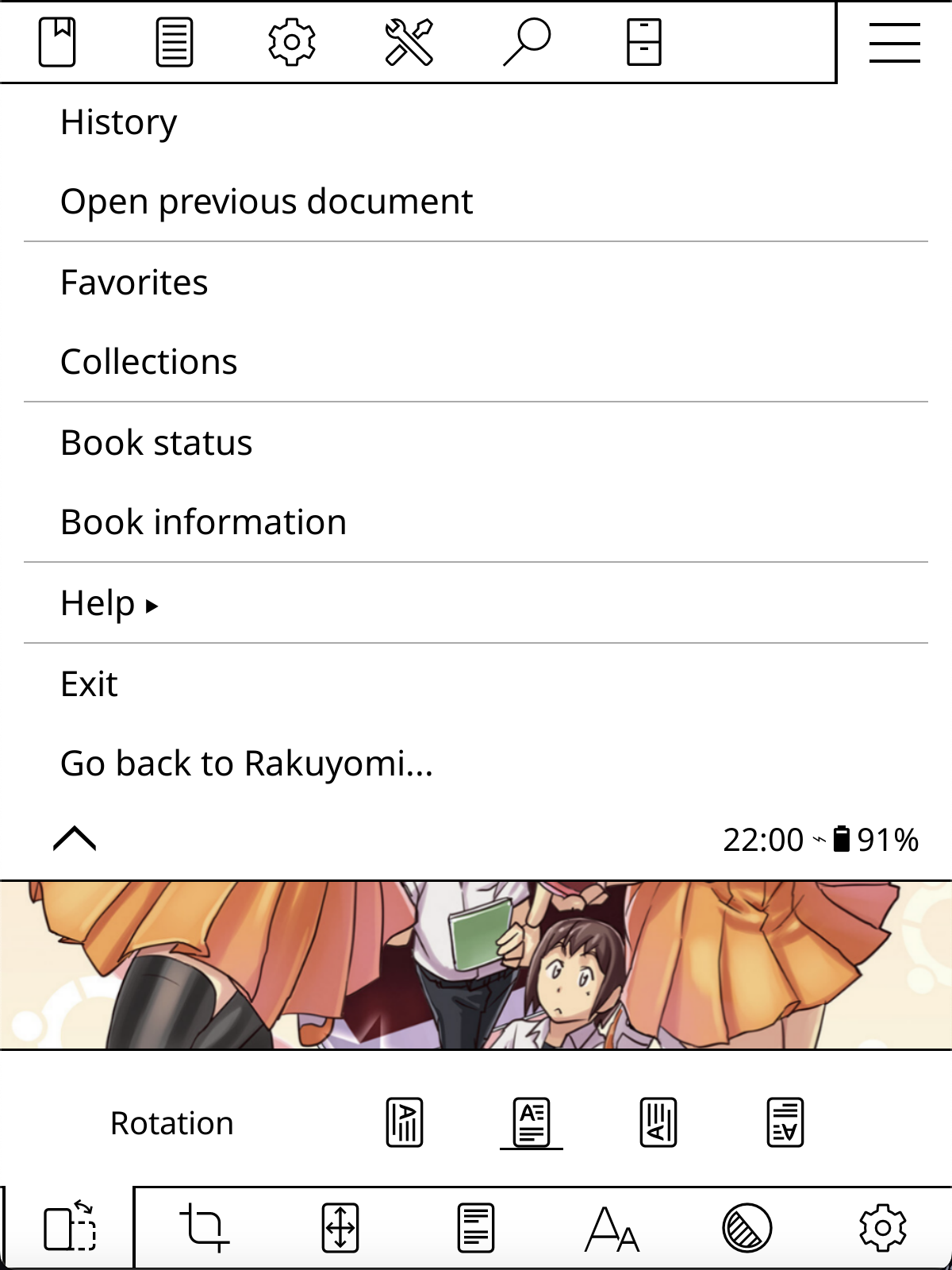Expand the Help submenu

point(107,603)
